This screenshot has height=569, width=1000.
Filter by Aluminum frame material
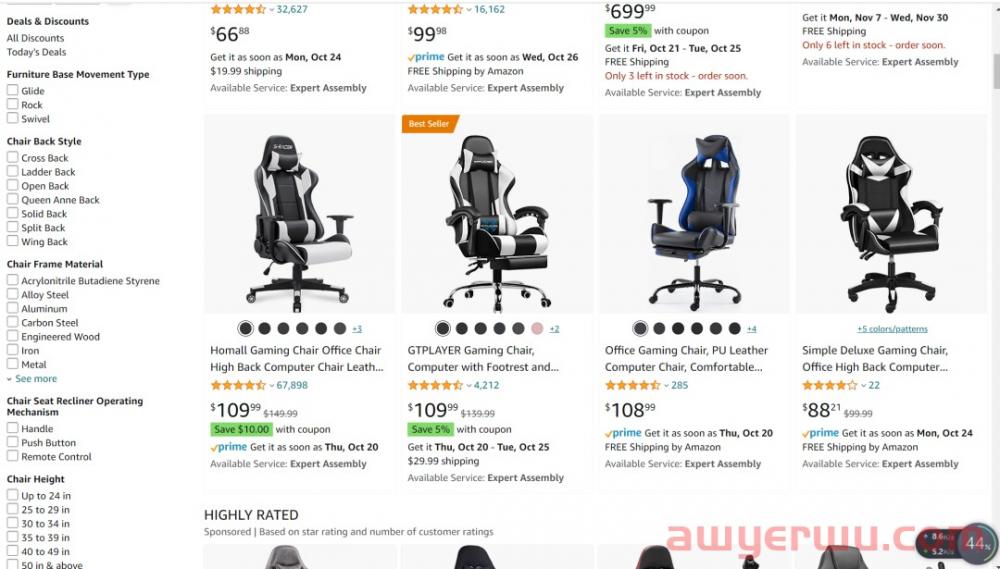pos(12,309)
